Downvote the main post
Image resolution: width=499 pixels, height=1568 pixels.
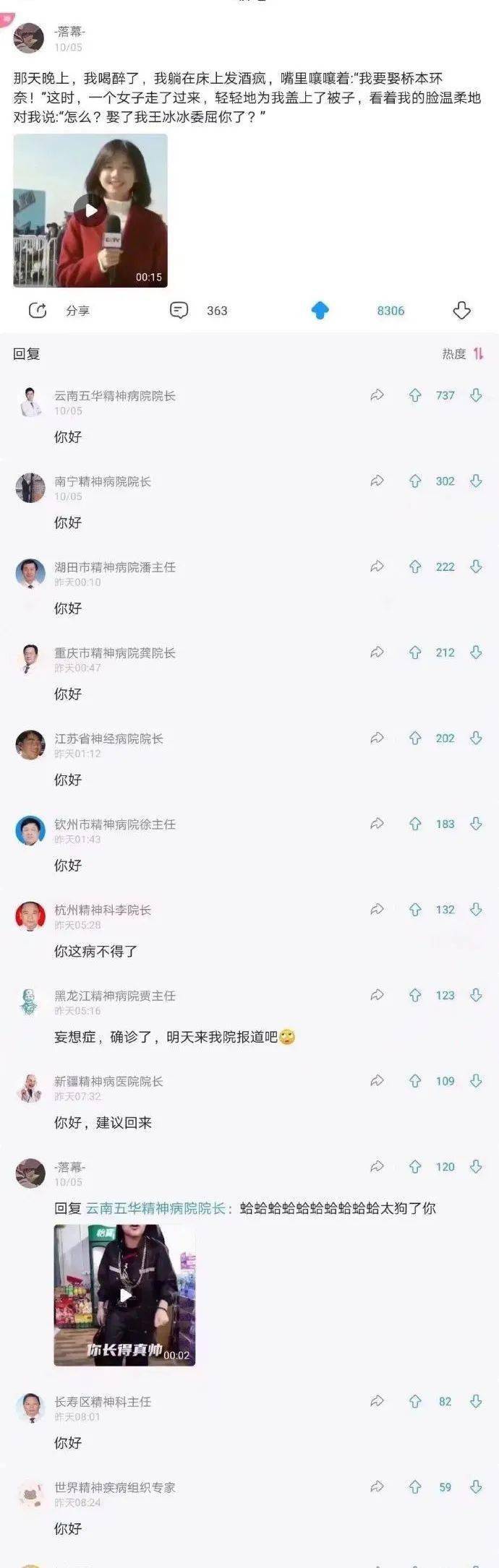tap(461, 311)
